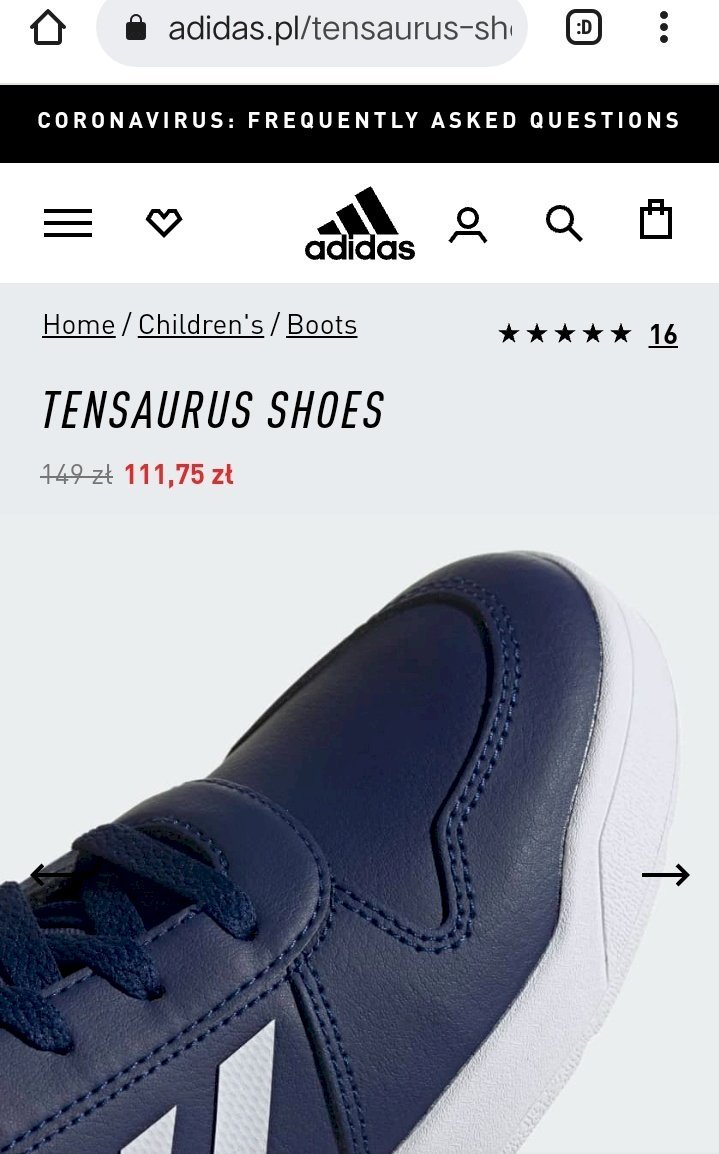719x1154 pixels.
Task: Open the Coronavirus frequently asked questions banner
Action: 359,121
